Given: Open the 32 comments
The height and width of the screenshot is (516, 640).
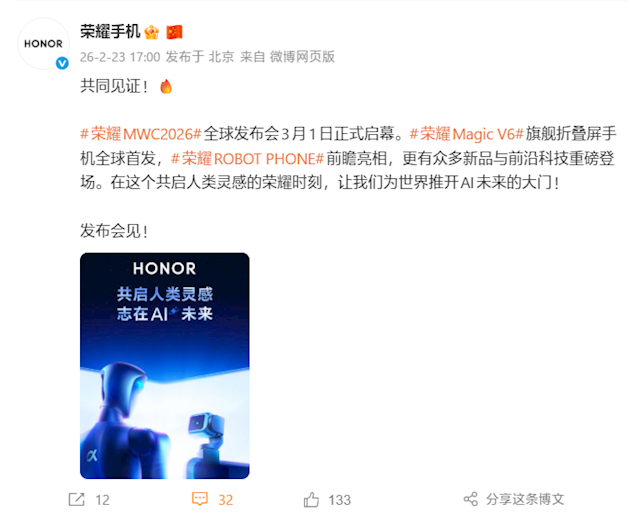Looking at the screenshot, I should (x=212, y=499).
